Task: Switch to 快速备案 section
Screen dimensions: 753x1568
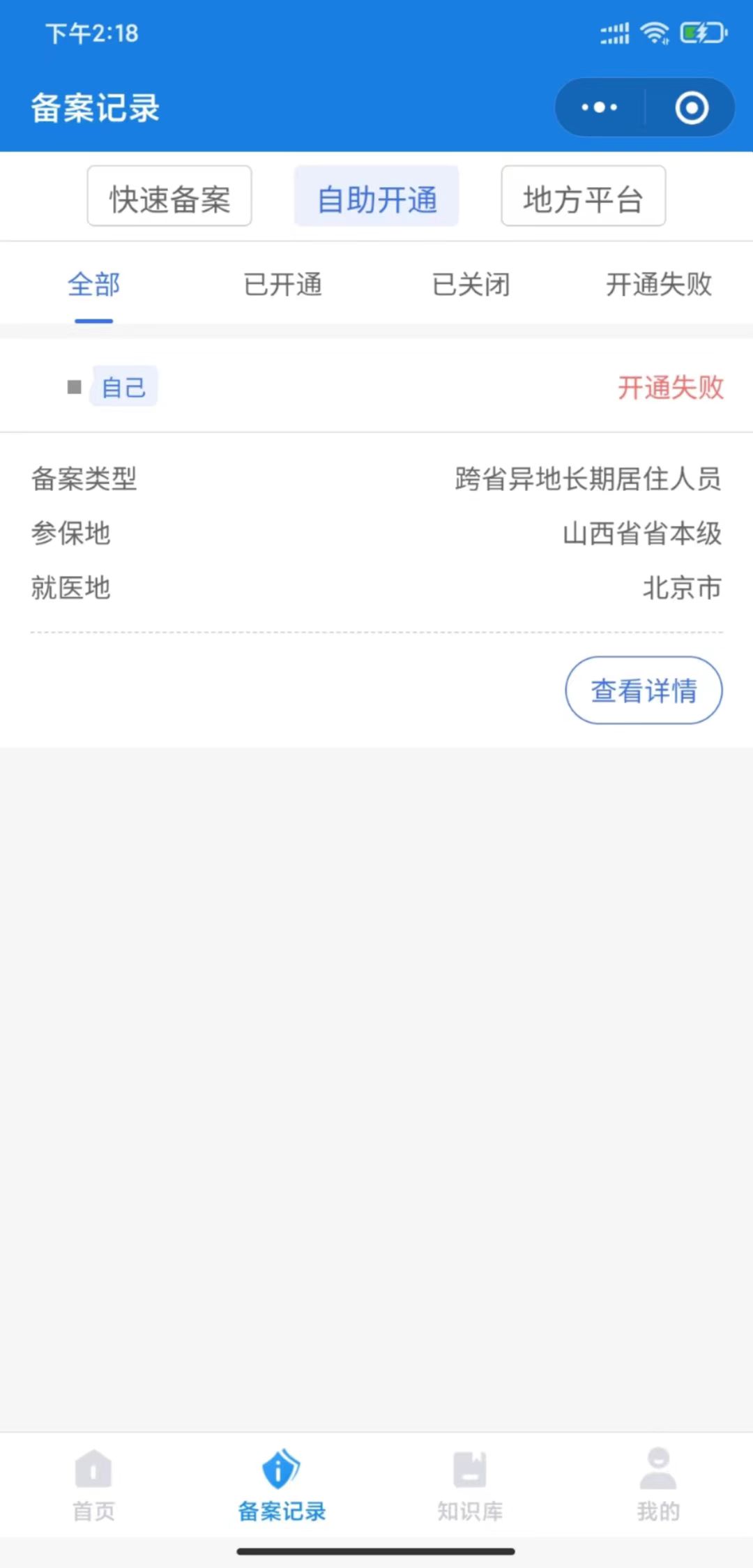Action: pos(169,199)
